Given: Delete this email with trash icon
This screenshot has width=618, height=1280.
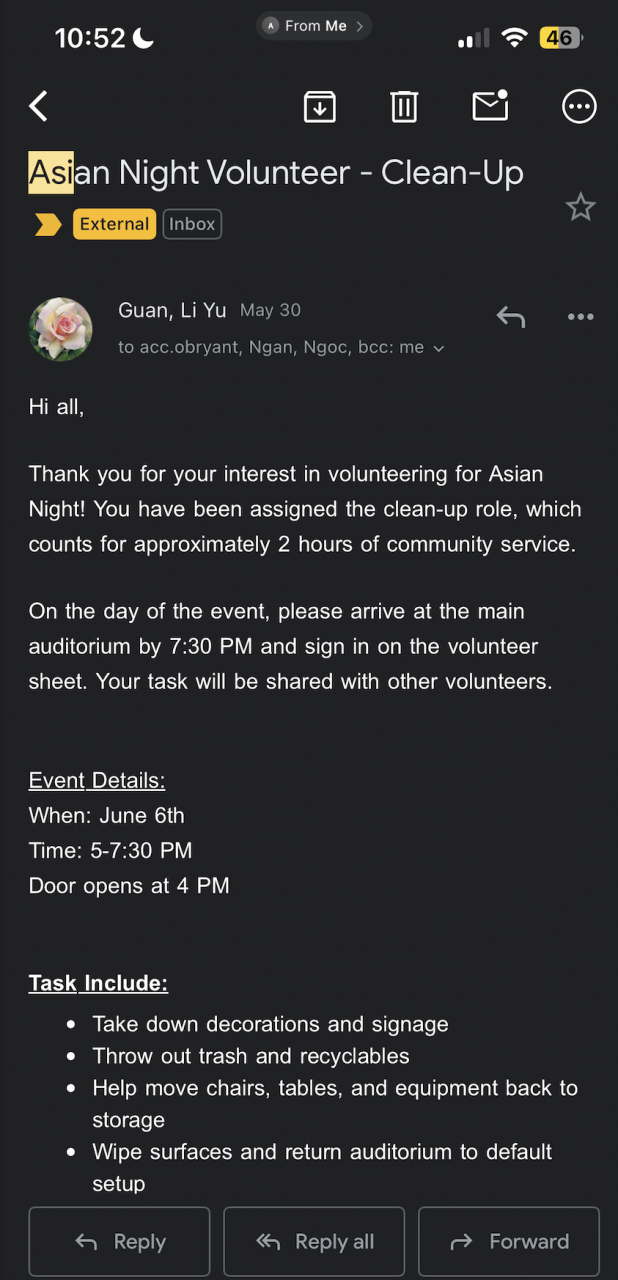Looking at the screenshot, I should (x=404, y=106).
